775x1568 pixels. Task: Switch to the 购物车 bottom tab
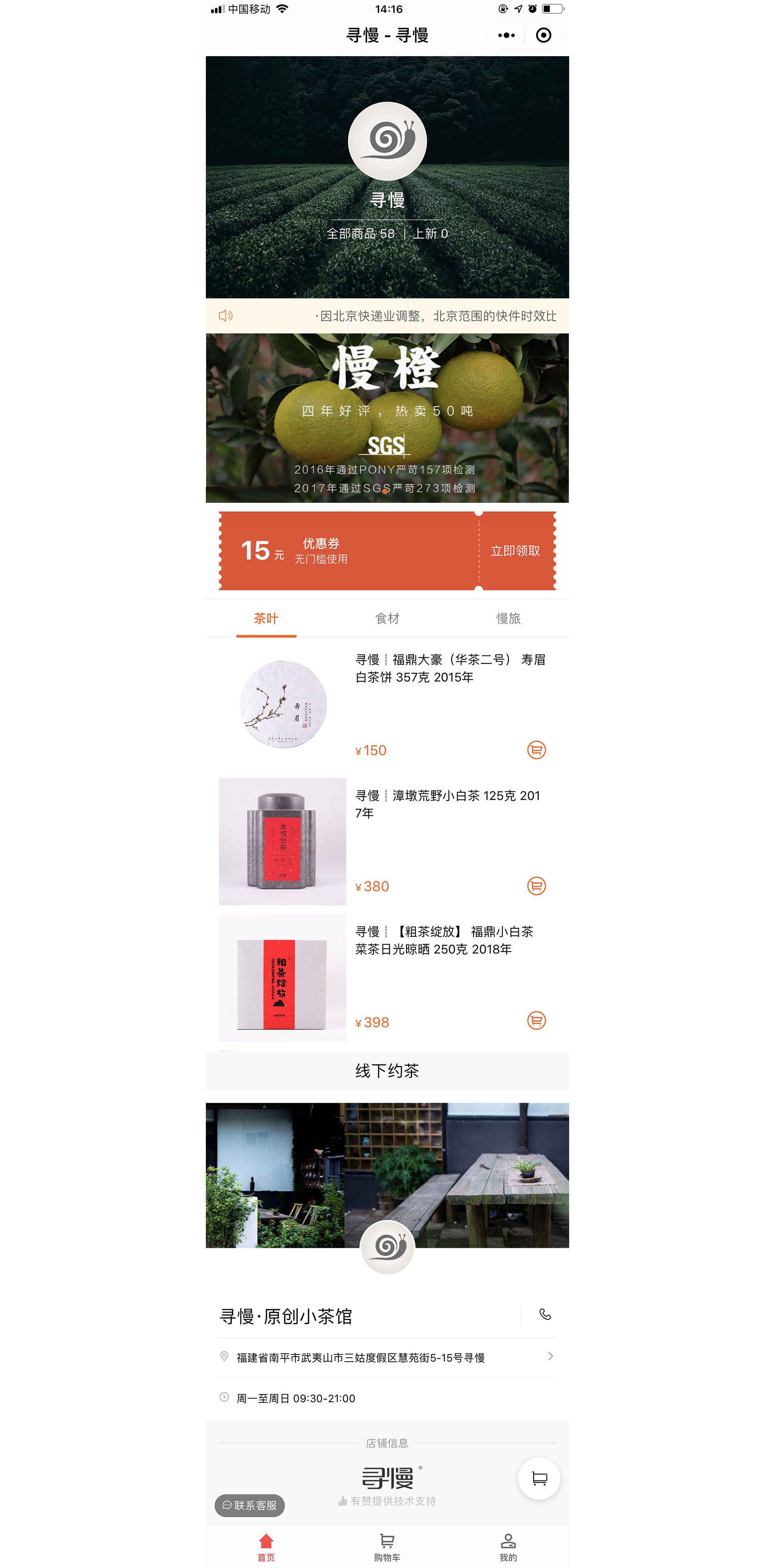(x=387, y=1547)
